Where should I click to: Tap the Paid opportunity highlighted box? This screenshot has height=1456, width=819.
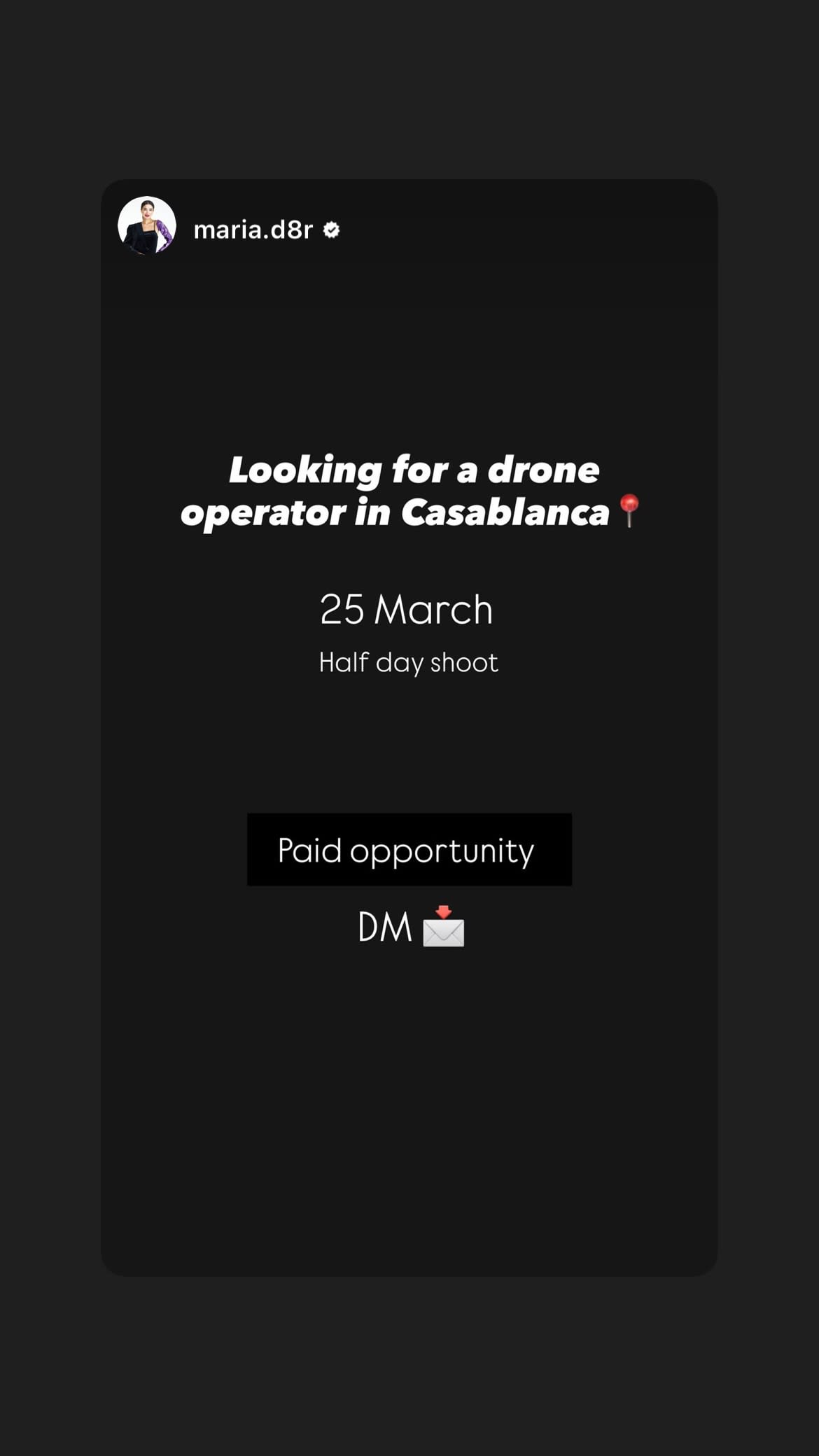click(408, 850)
